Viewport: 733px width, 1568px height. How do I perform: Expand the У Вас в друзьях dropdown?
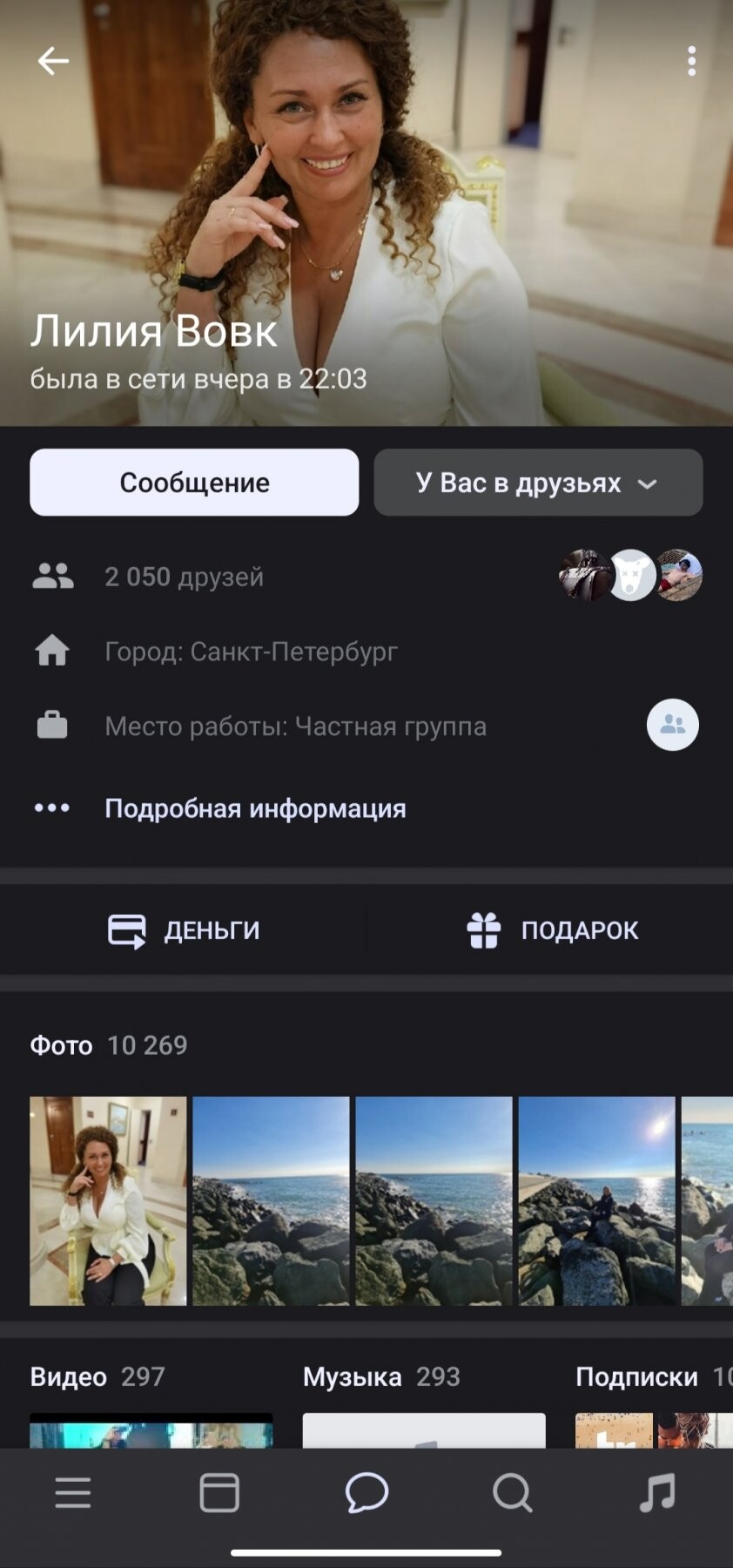point(538,483)
